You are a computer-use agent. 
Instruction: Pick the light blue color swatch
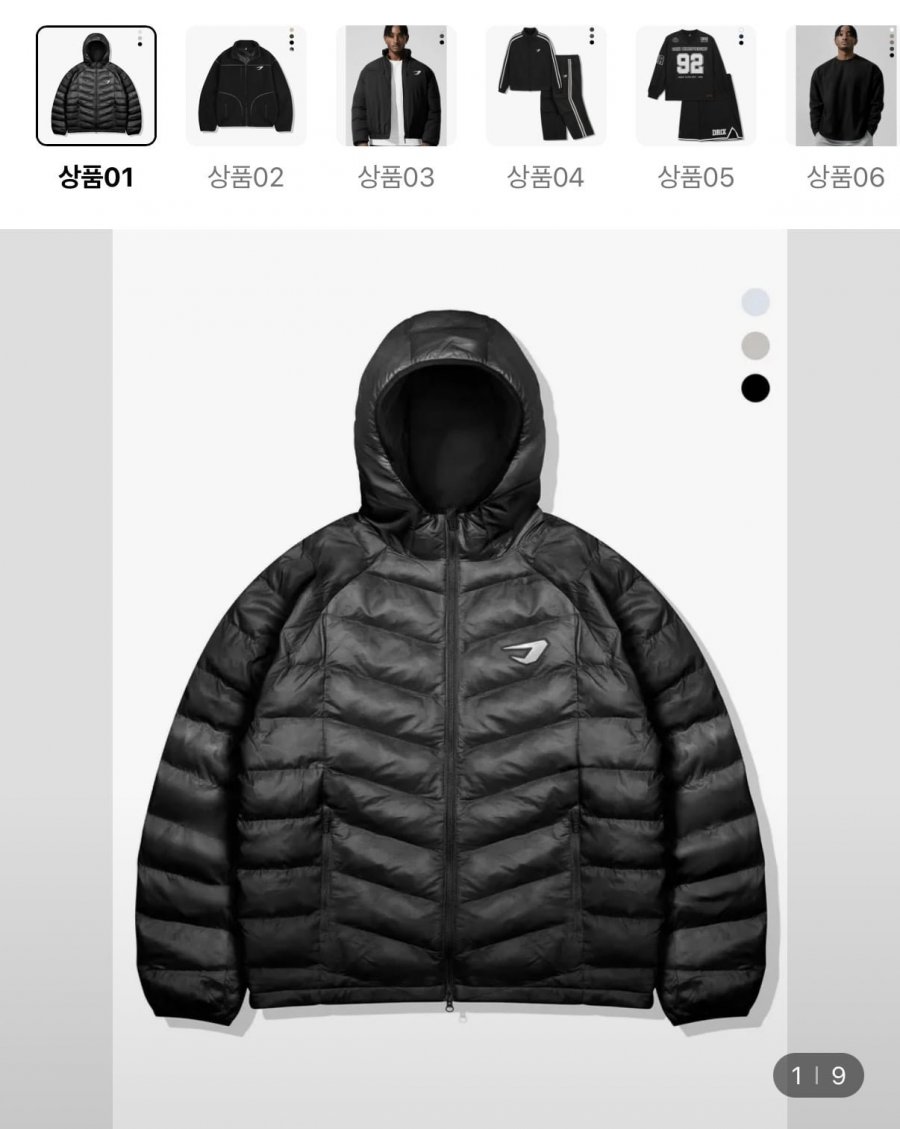(x=756, y=302)
